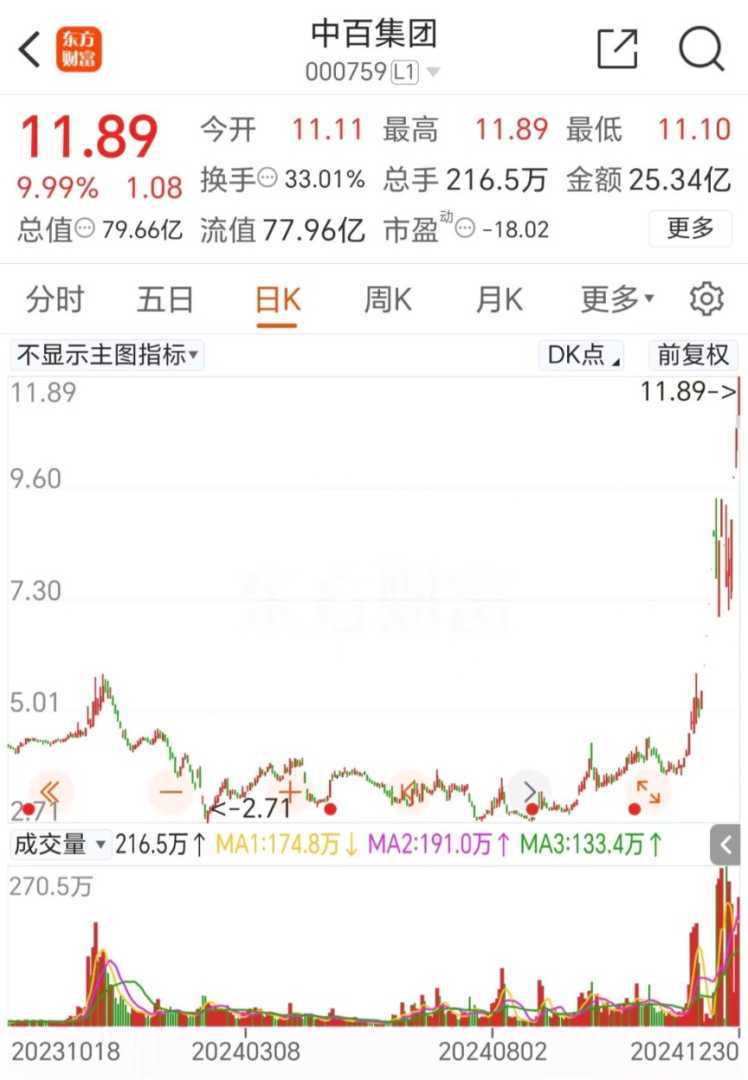Image resolution: width=748 pixels, height=1080 pixels.
Task: Show the 周K weekly chart
Action: 388,299
